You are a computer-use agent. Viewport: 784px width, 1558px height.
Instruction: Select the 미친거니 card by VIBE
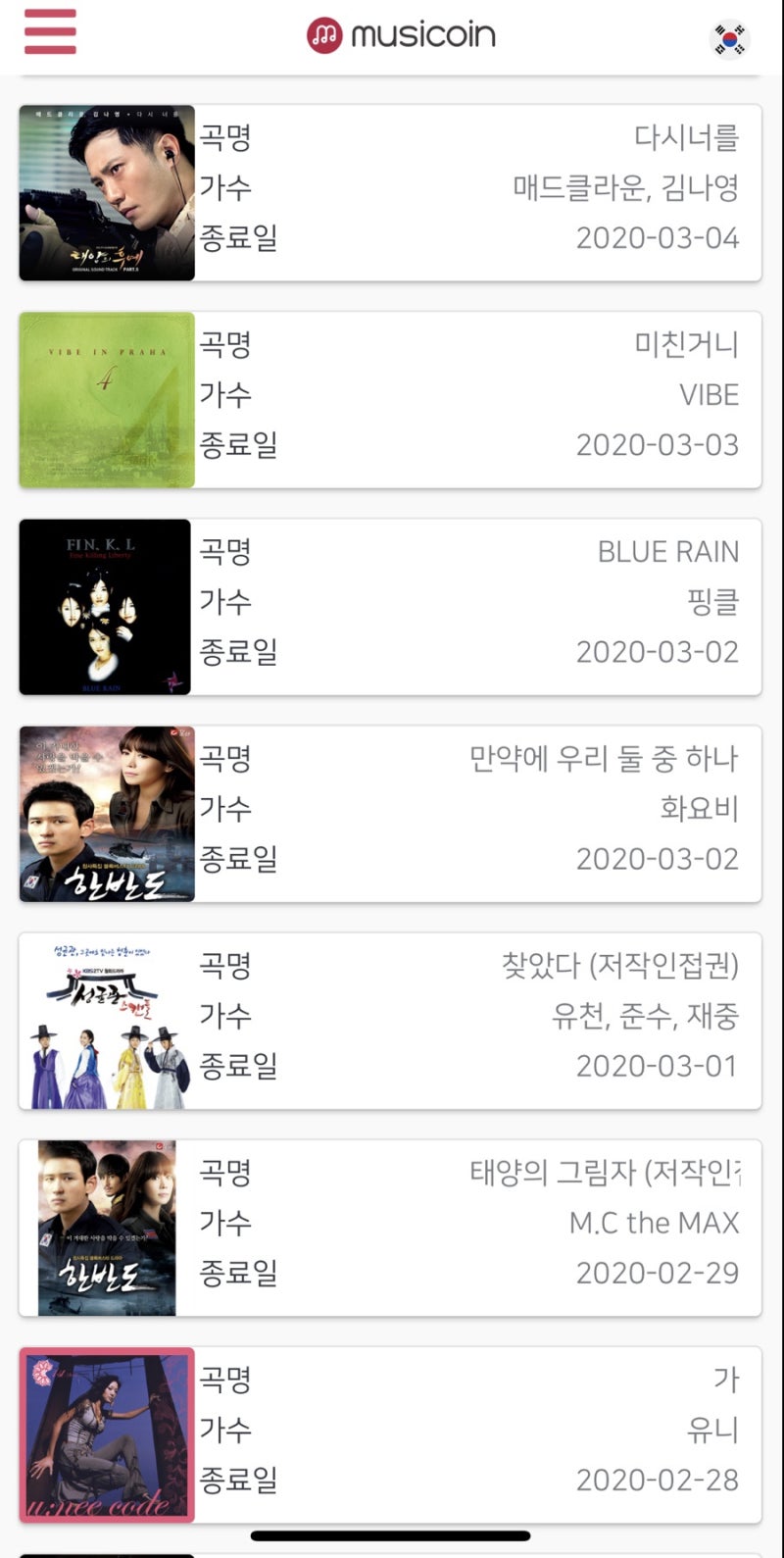coord(390,400)
